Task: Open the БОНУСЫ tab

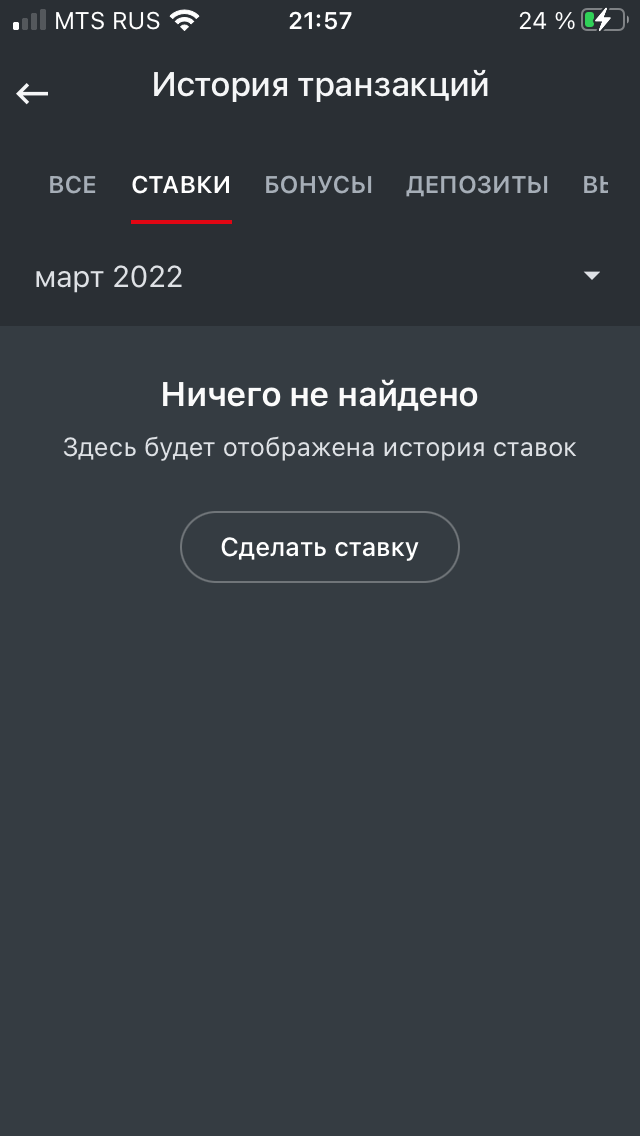Action: coord(318,185)
